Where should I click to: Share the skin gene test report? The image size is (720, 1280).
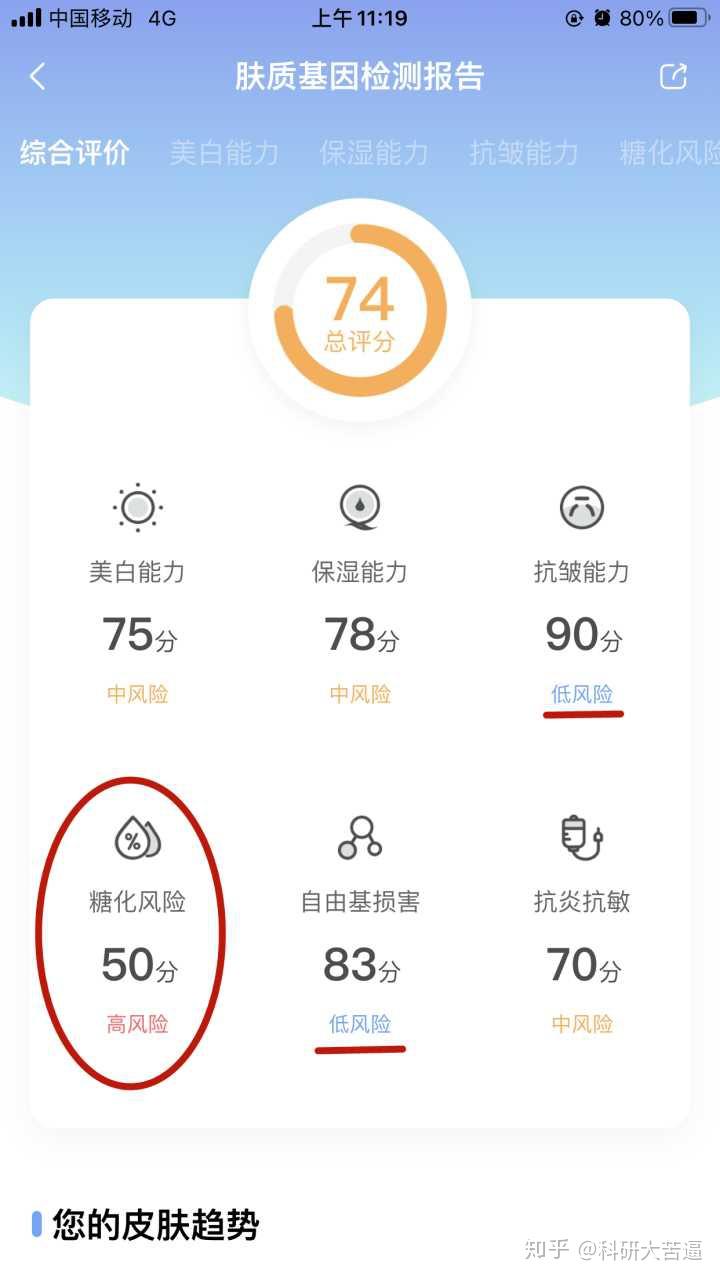point(674,77)
